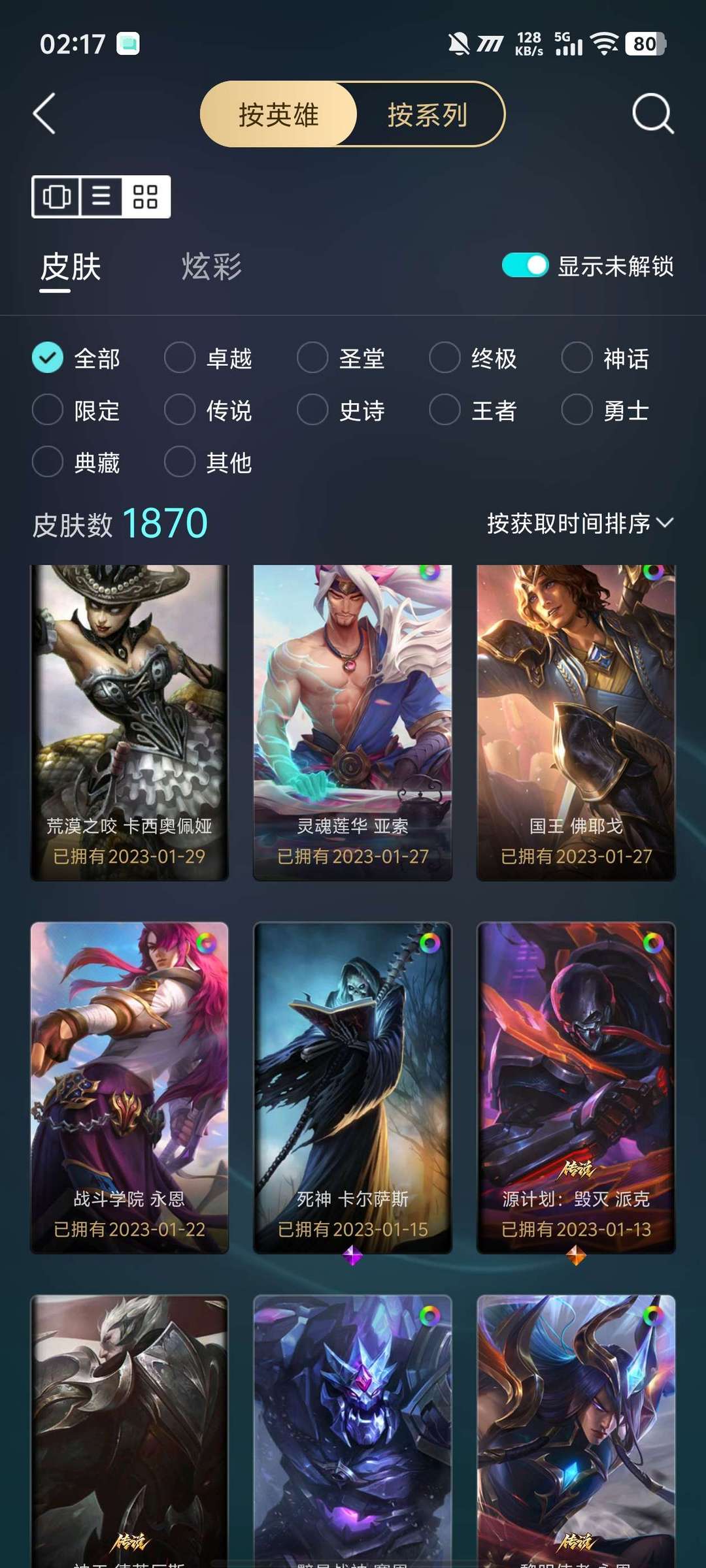
Task: Open the 炫彩 tab
Action: coord(212,267)
